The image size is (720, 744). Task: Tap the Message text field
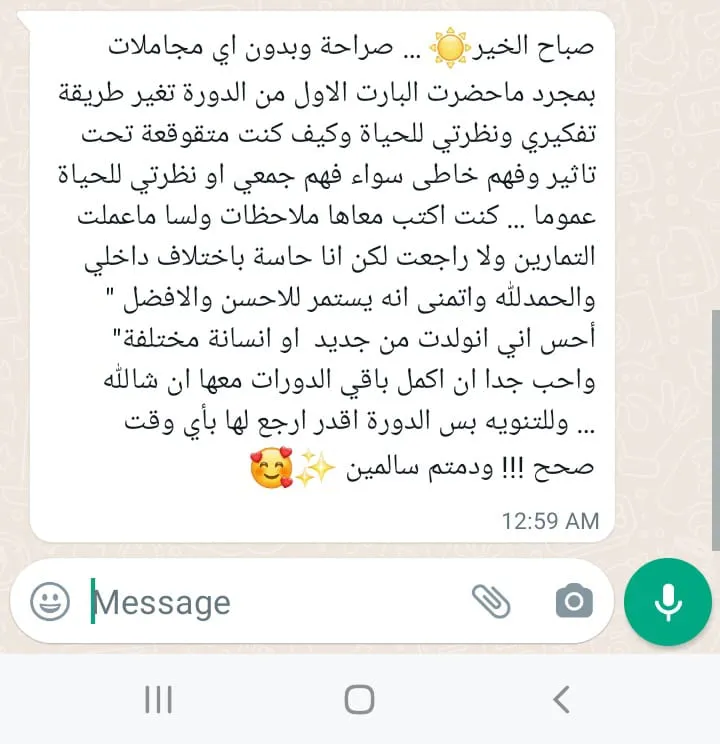[270, 602]
